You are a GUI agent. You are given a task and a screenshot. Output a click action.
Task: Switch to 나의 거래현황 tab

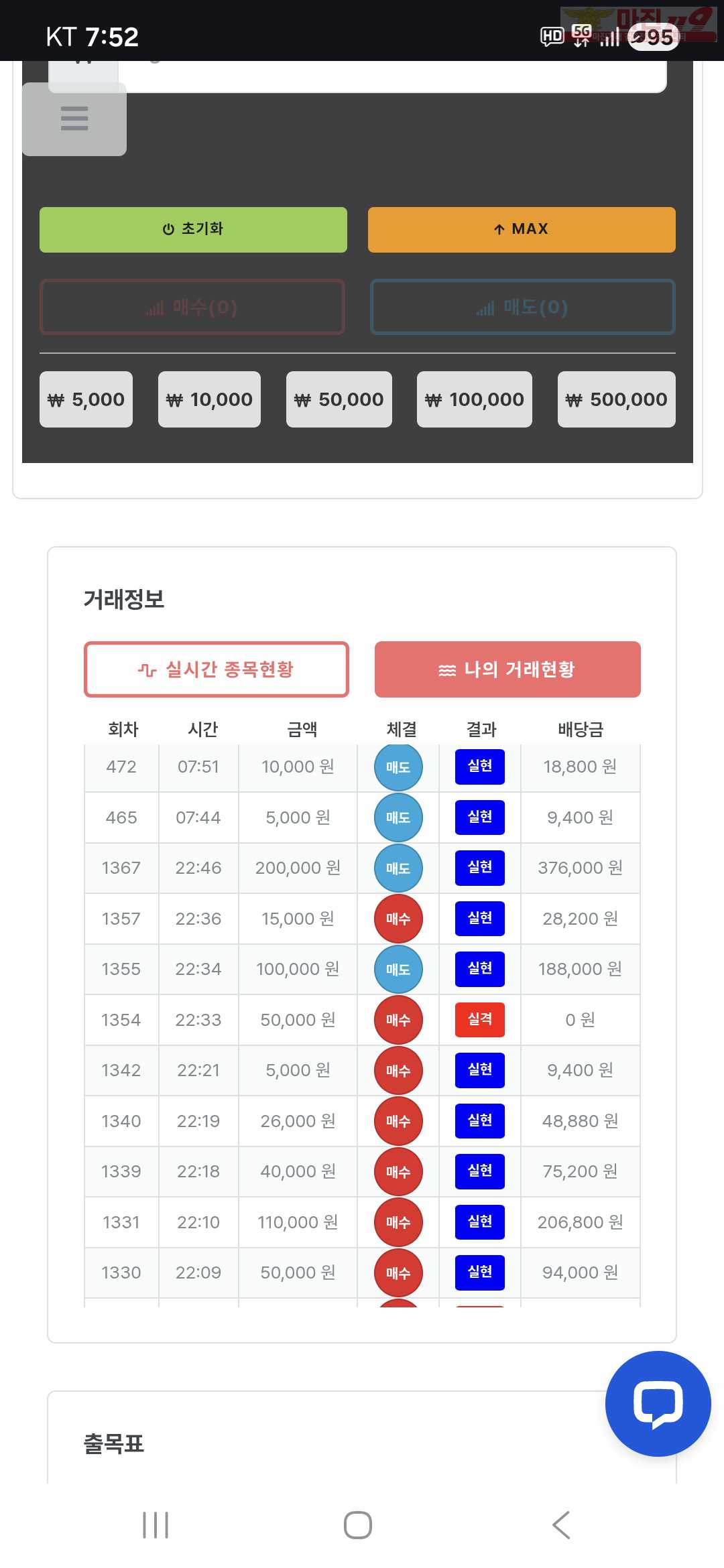[x=507, y=669]
